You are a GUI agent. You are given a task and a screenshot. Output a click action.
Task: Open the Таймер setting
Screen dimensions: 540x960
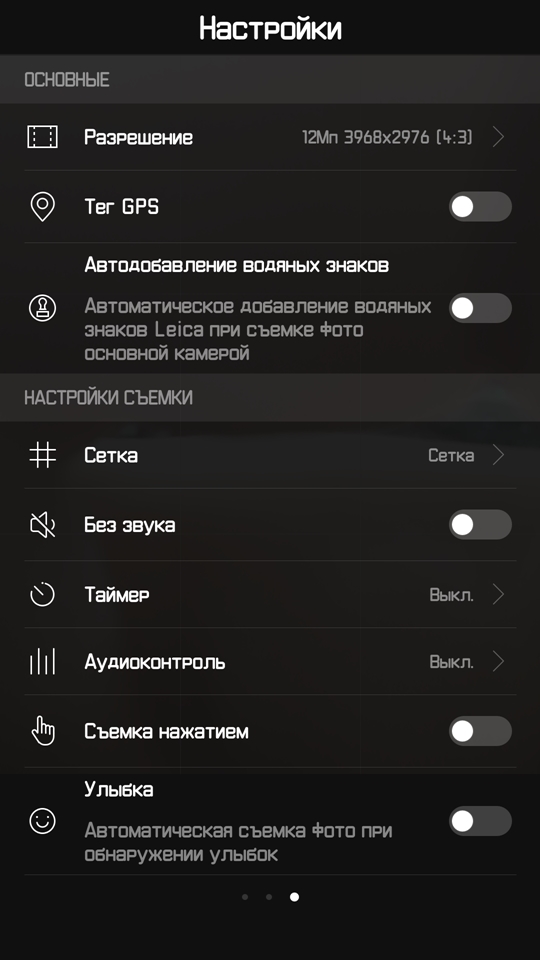[x=270, y=594]
